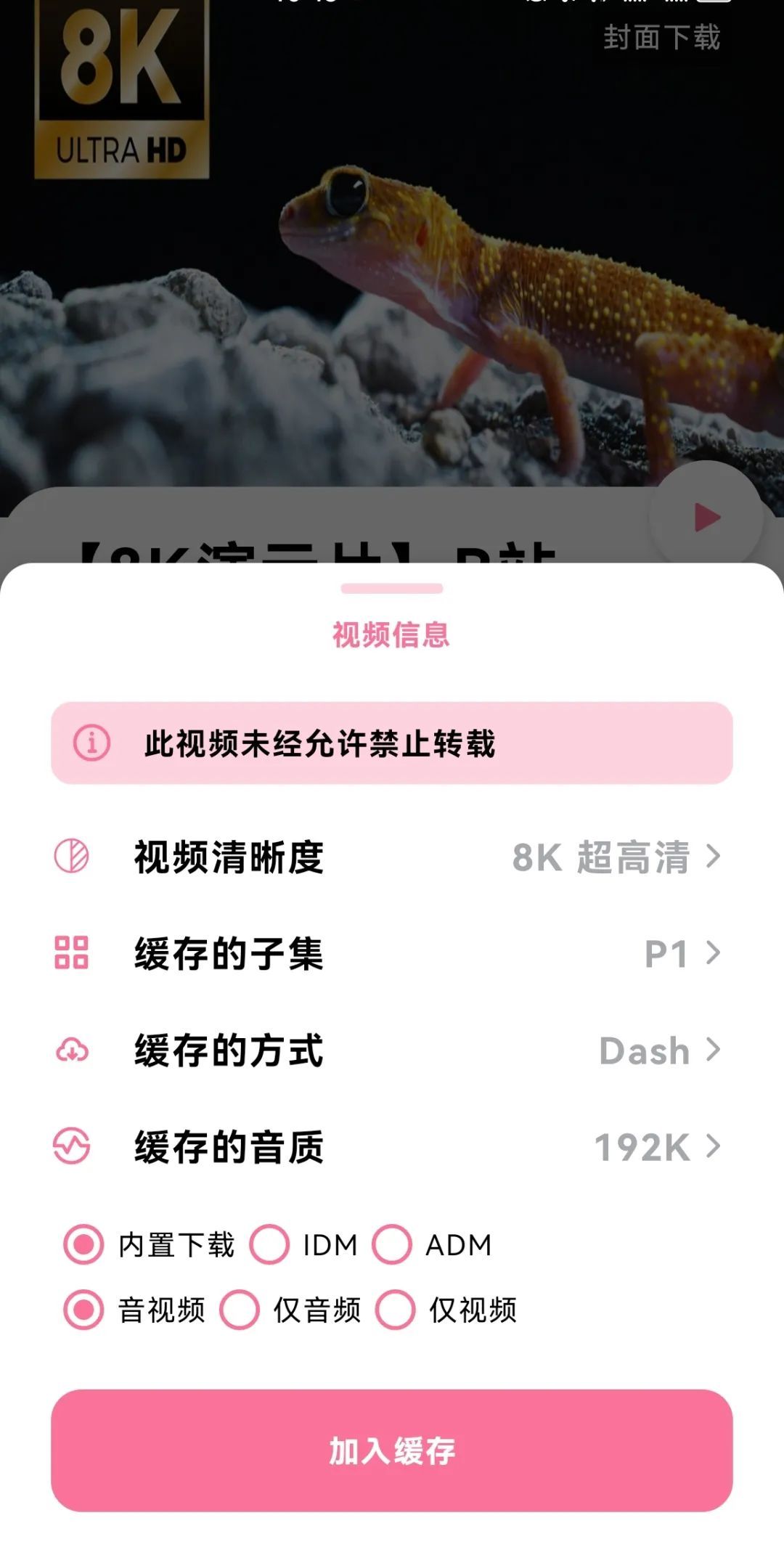The height and width of the screenshot is (1563, 784).
Task: Play the video with the play button
Action: point(706,518)
